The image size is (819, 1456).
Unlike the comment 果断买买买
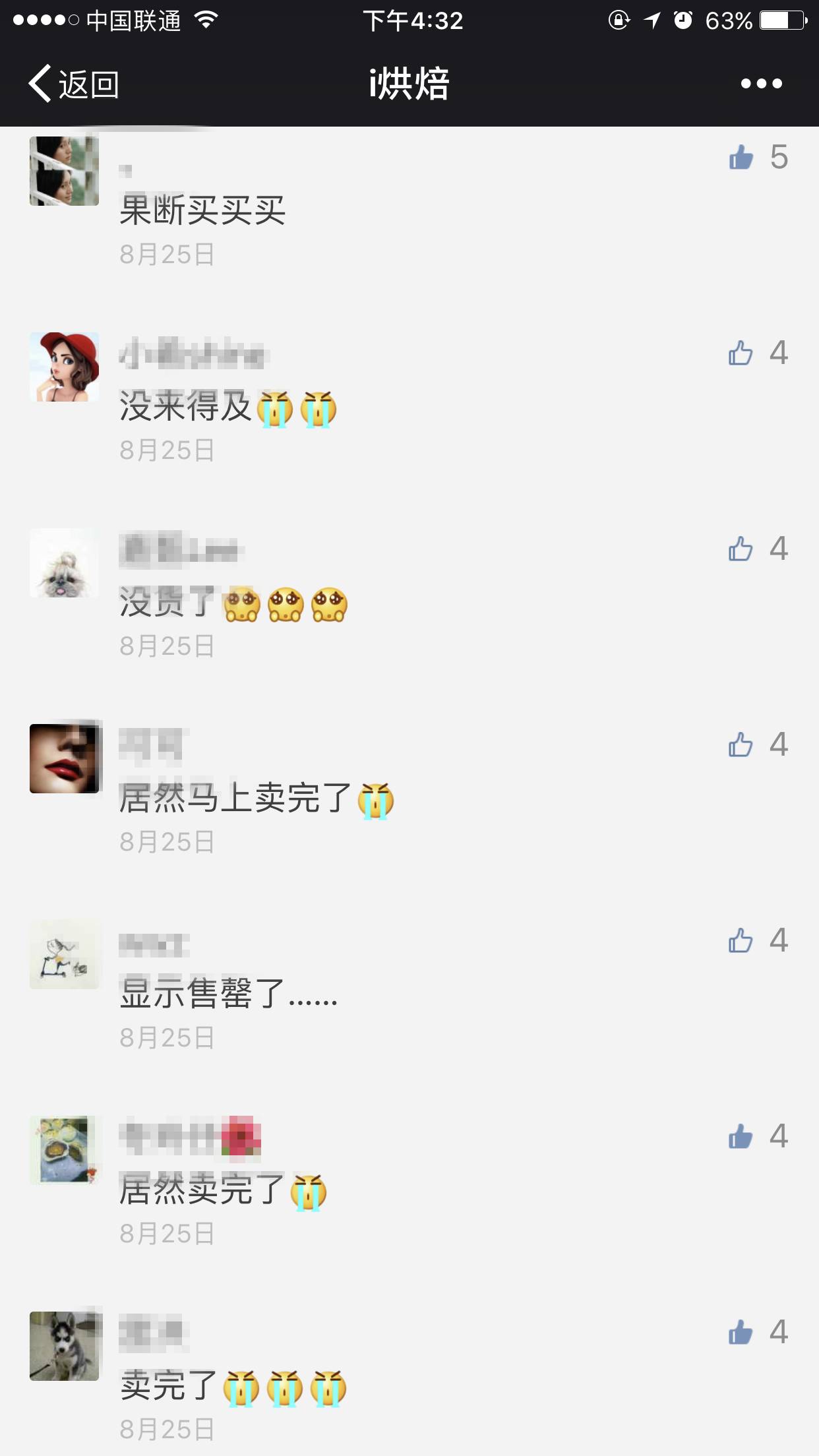[x=741, y=158]
